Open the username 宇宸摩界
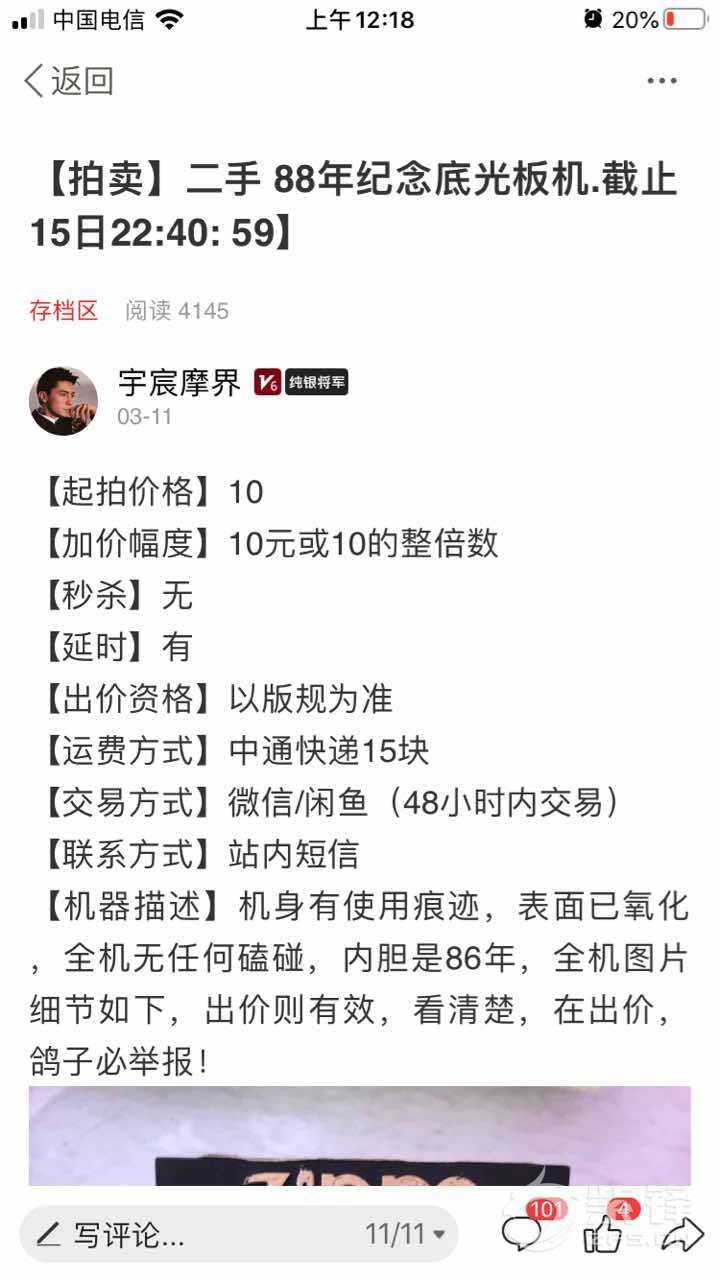Viewport: 720px width, 1280px height. click(x=180, y=382)
